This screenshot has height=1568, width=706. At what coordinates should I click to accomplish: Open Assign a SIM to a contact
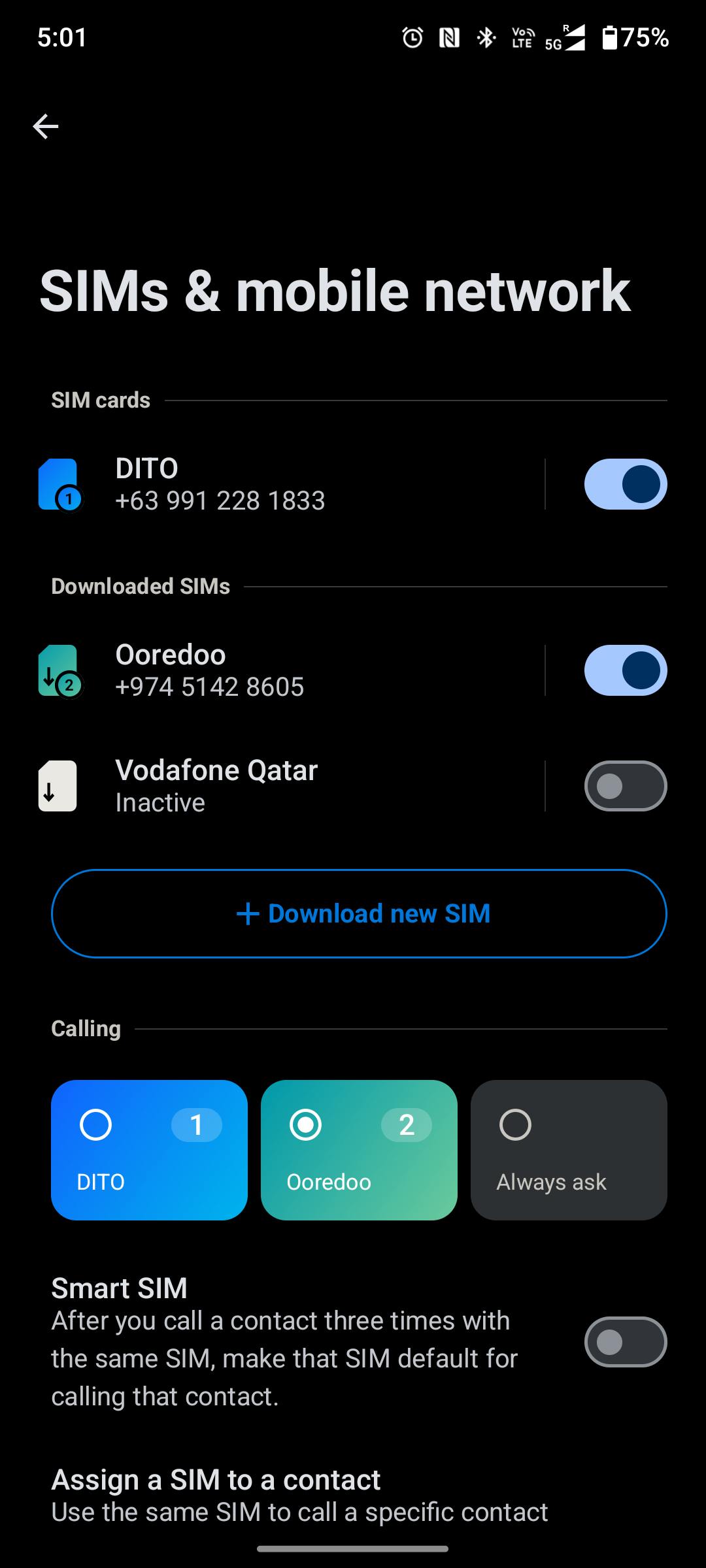(299, 1495)
